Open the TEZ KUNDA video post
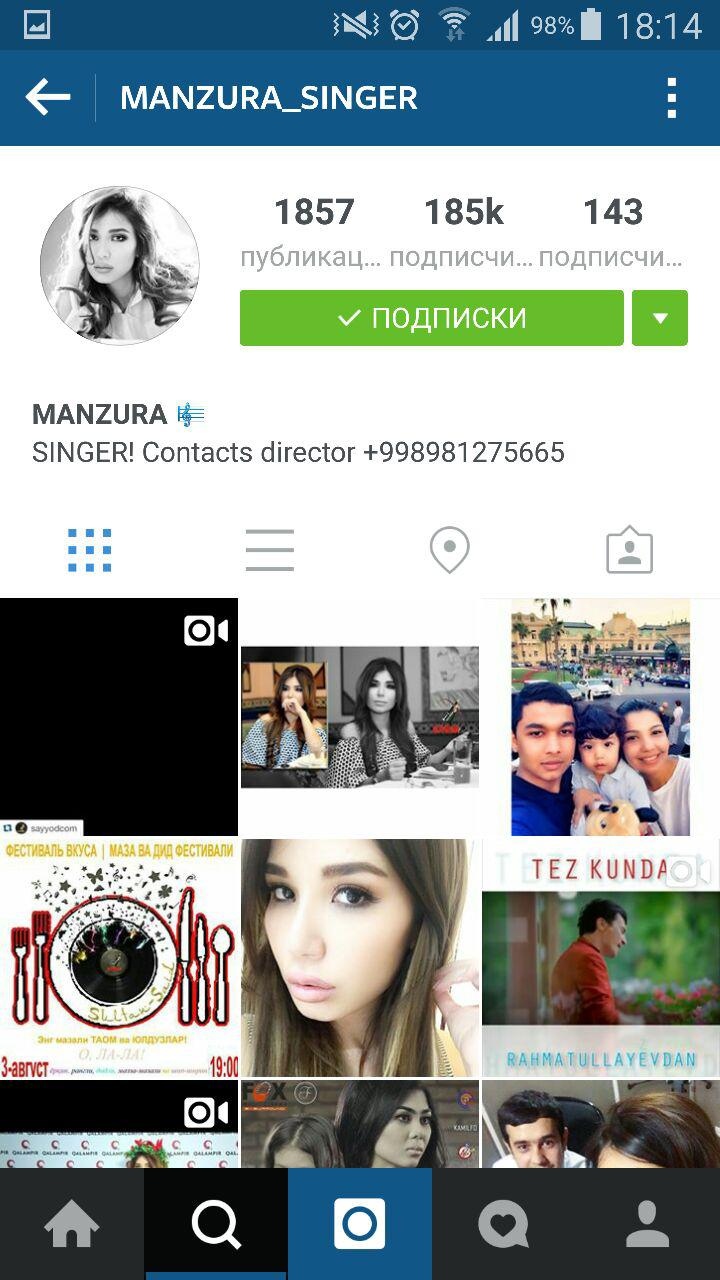Viewport: 720px width, 1280px height. (600, 958)
